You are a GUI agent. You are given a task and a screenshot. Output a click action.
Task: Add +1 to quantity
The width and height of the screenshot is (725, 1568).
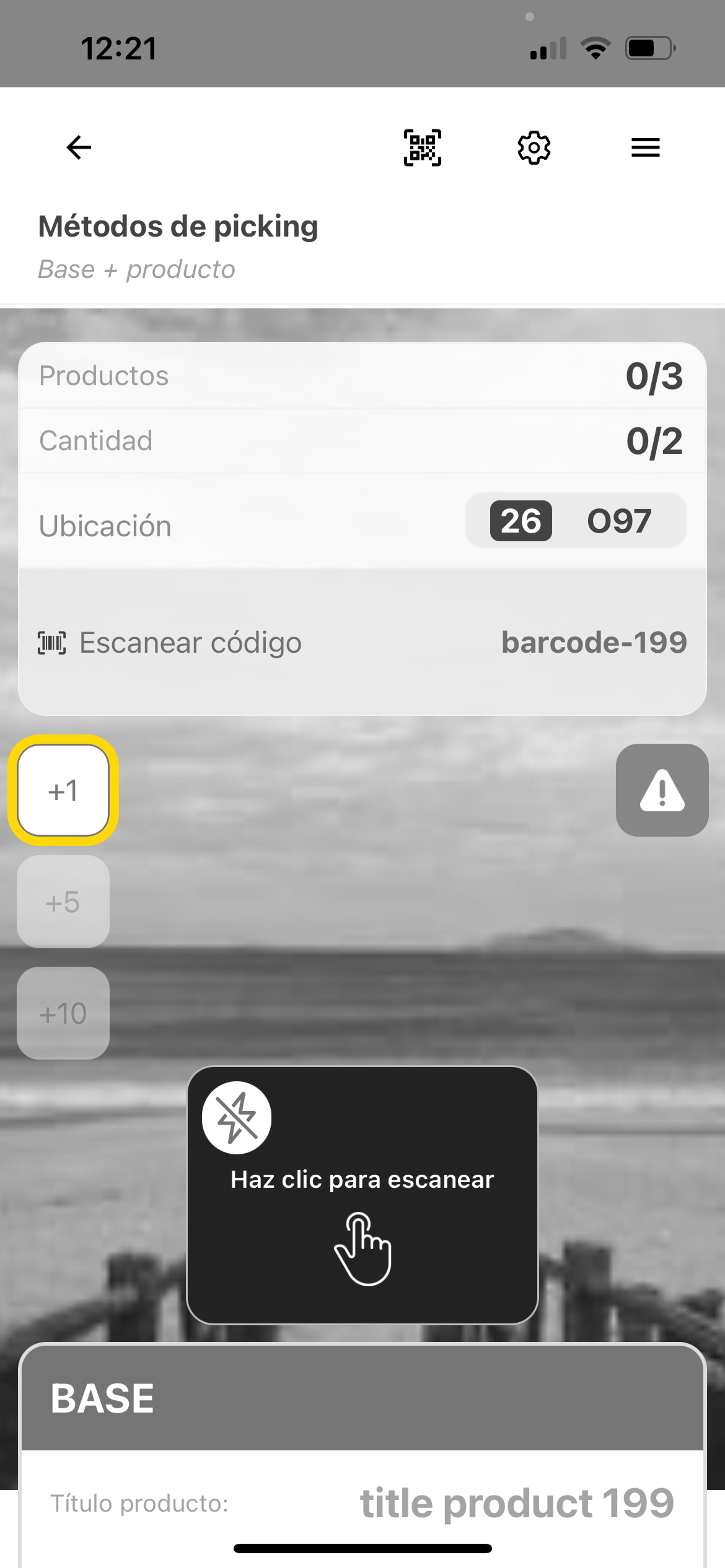(x=63, y=790)
